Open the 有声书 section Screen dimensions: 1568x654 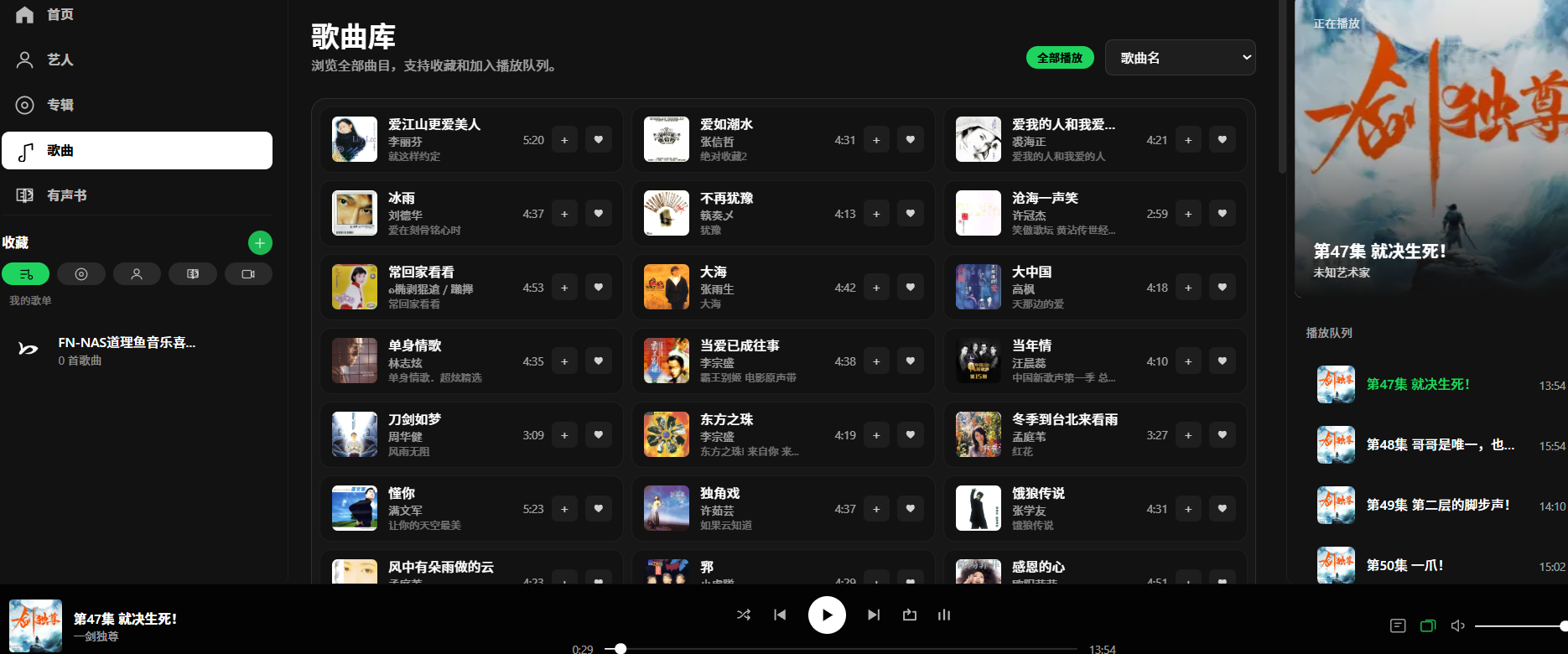pos(65,195)
